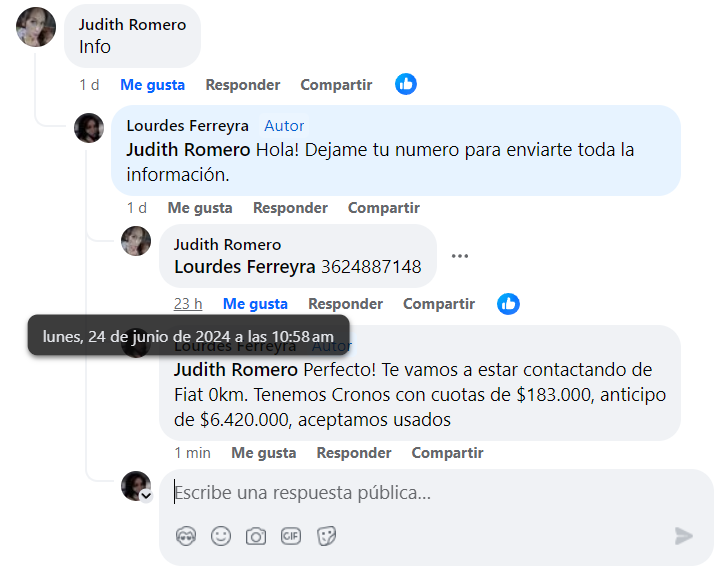
Task: Like Lourdes Ferreyra's Hola reply
Action: tap(200, 208)
